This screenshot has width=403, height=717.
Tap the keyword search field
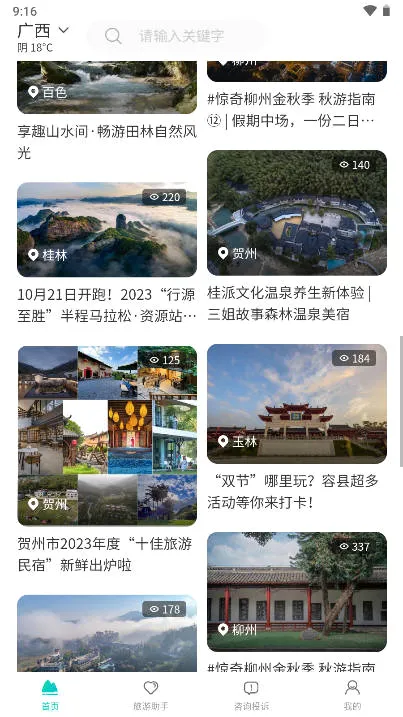click(176, 36)
